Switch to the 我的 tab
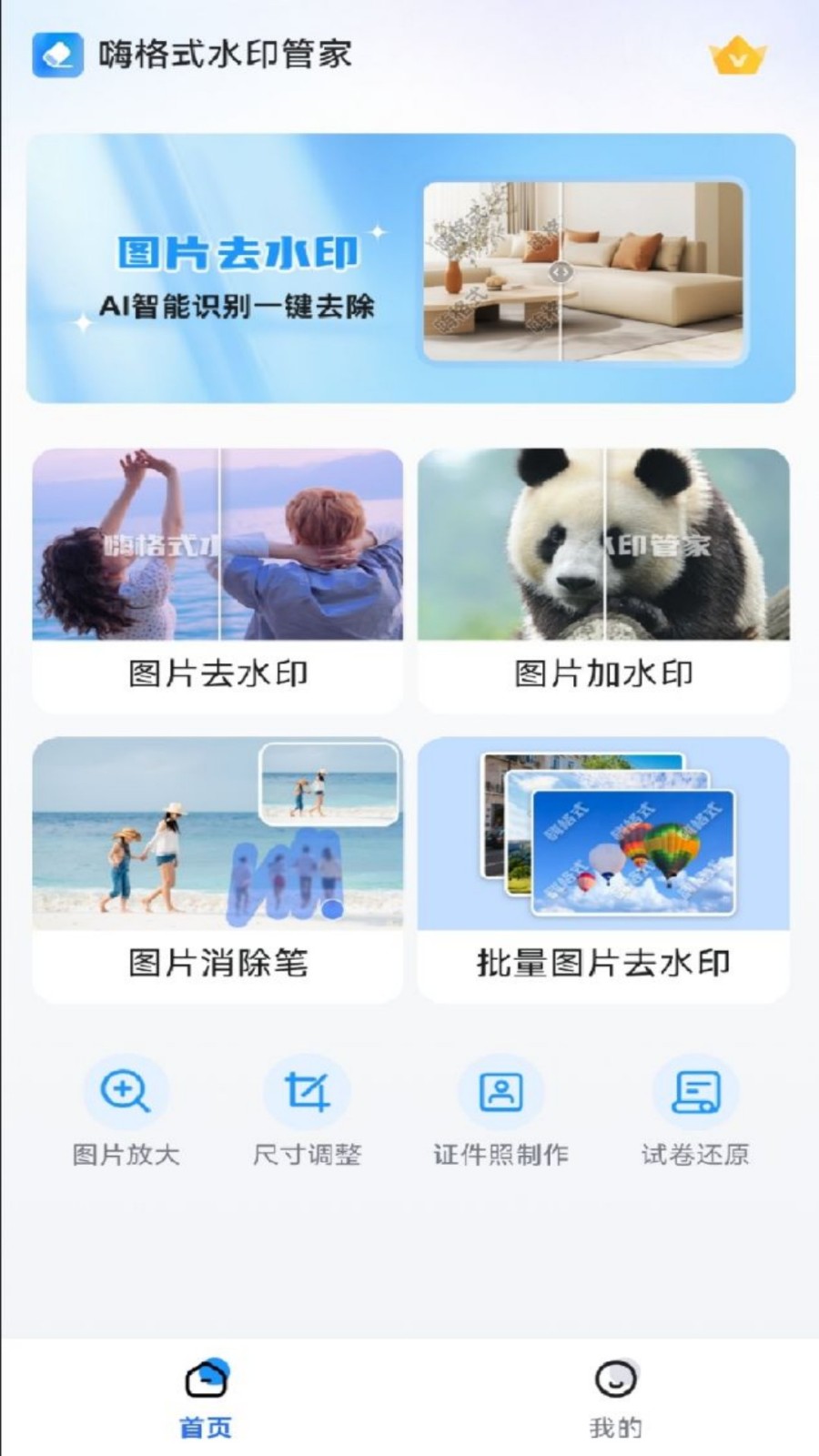This screenshot has width=819, height=1456. pyautogui.click(x=614, y=1401)
